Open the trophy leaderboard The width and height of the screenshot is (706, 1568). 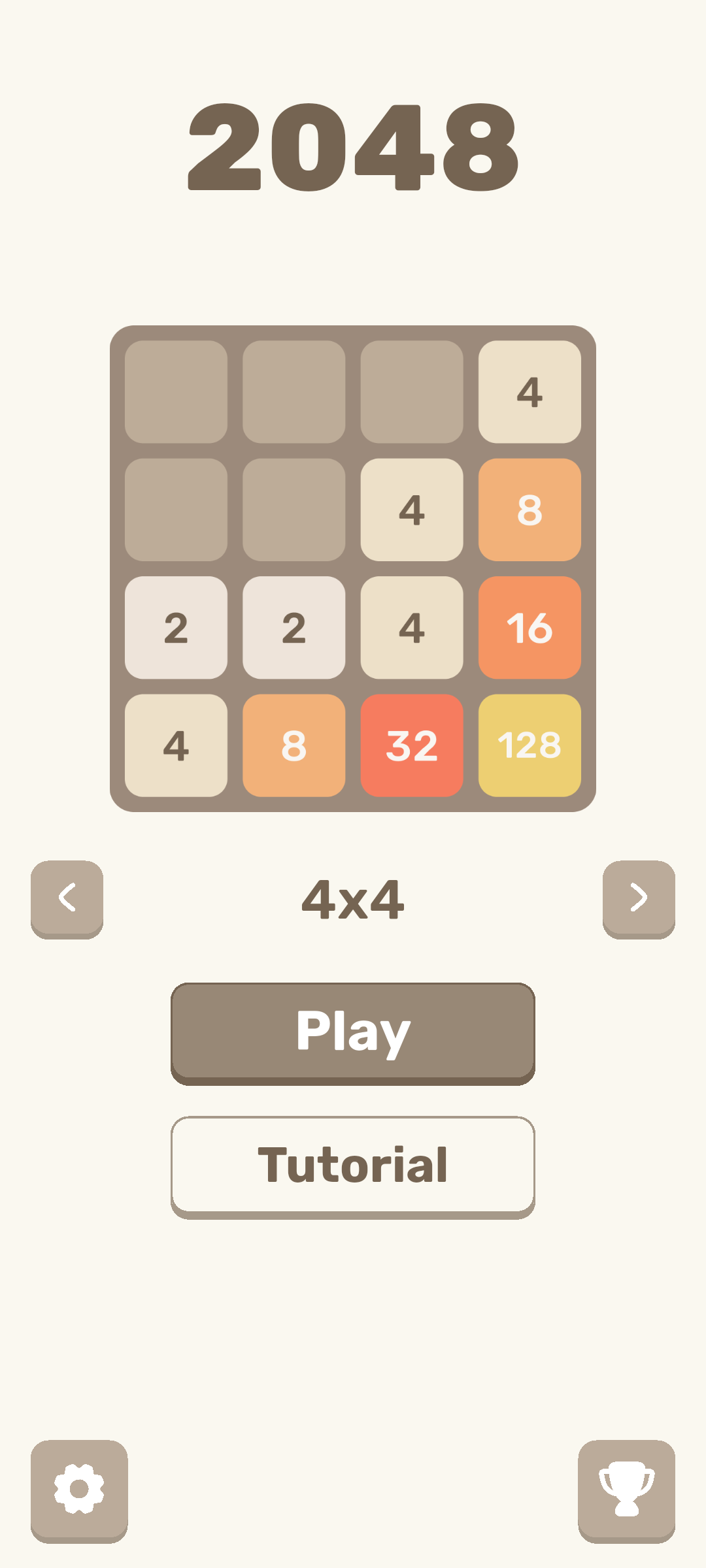point(626,1490)
